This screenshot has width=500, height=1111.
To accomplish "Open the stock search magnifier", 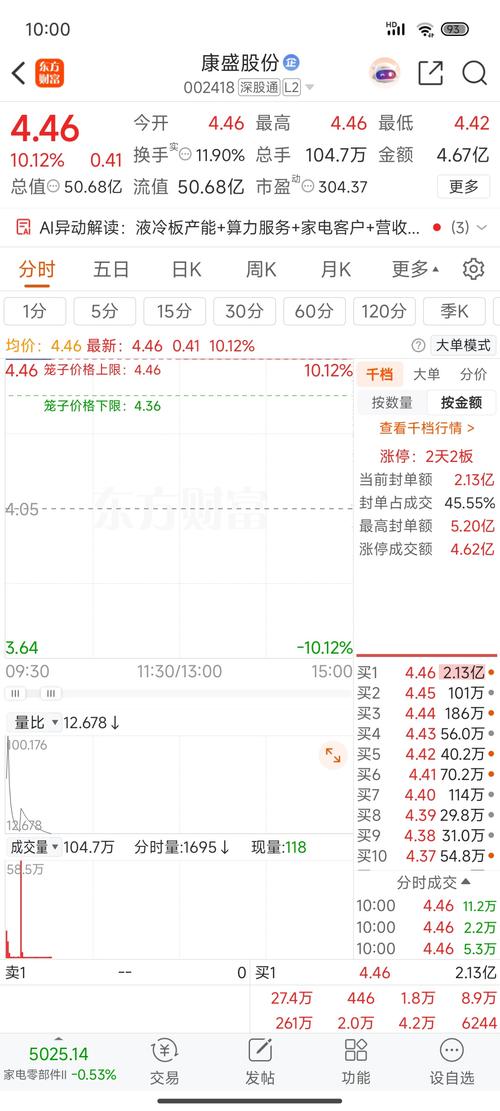I will [474, 73].
